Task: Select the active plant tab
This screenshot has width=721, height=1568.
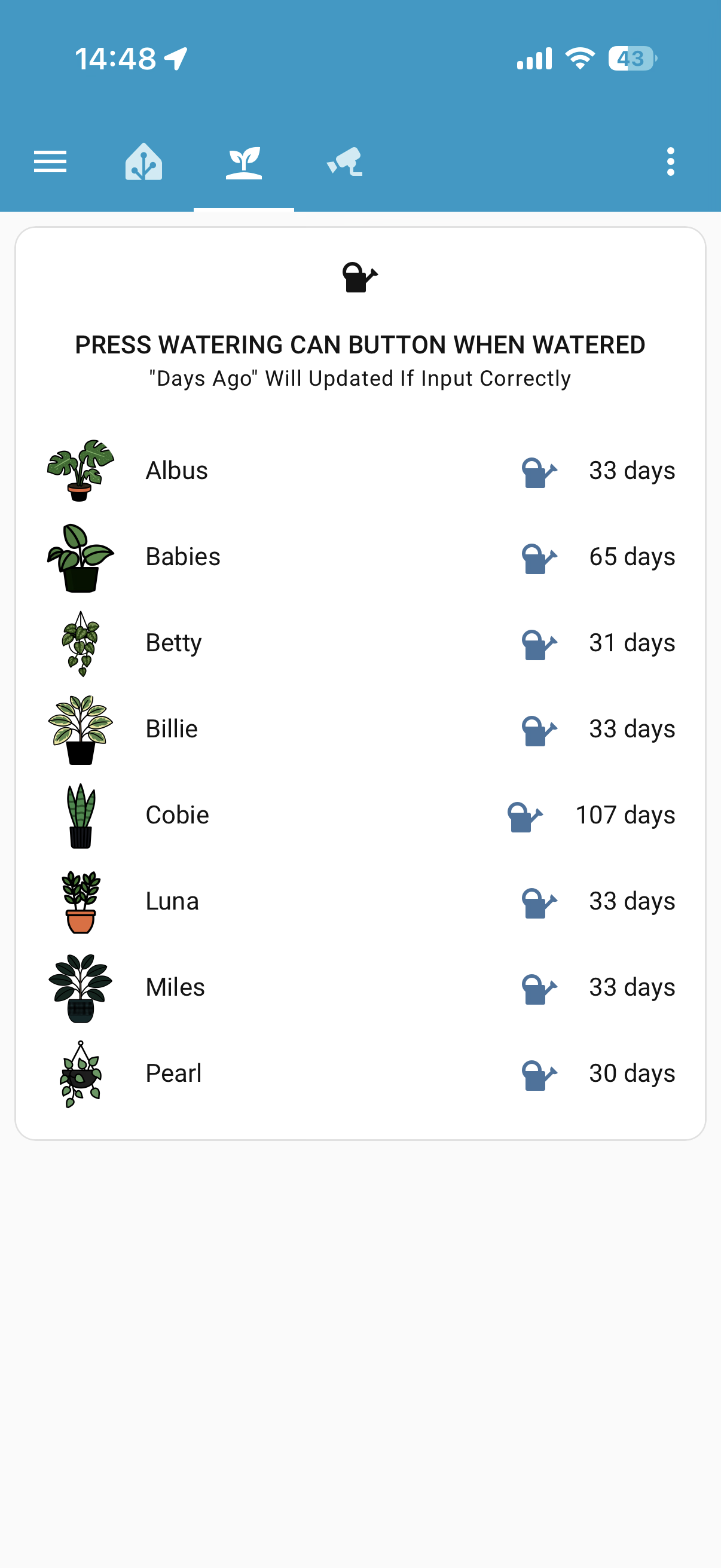Action: point(244,162)
